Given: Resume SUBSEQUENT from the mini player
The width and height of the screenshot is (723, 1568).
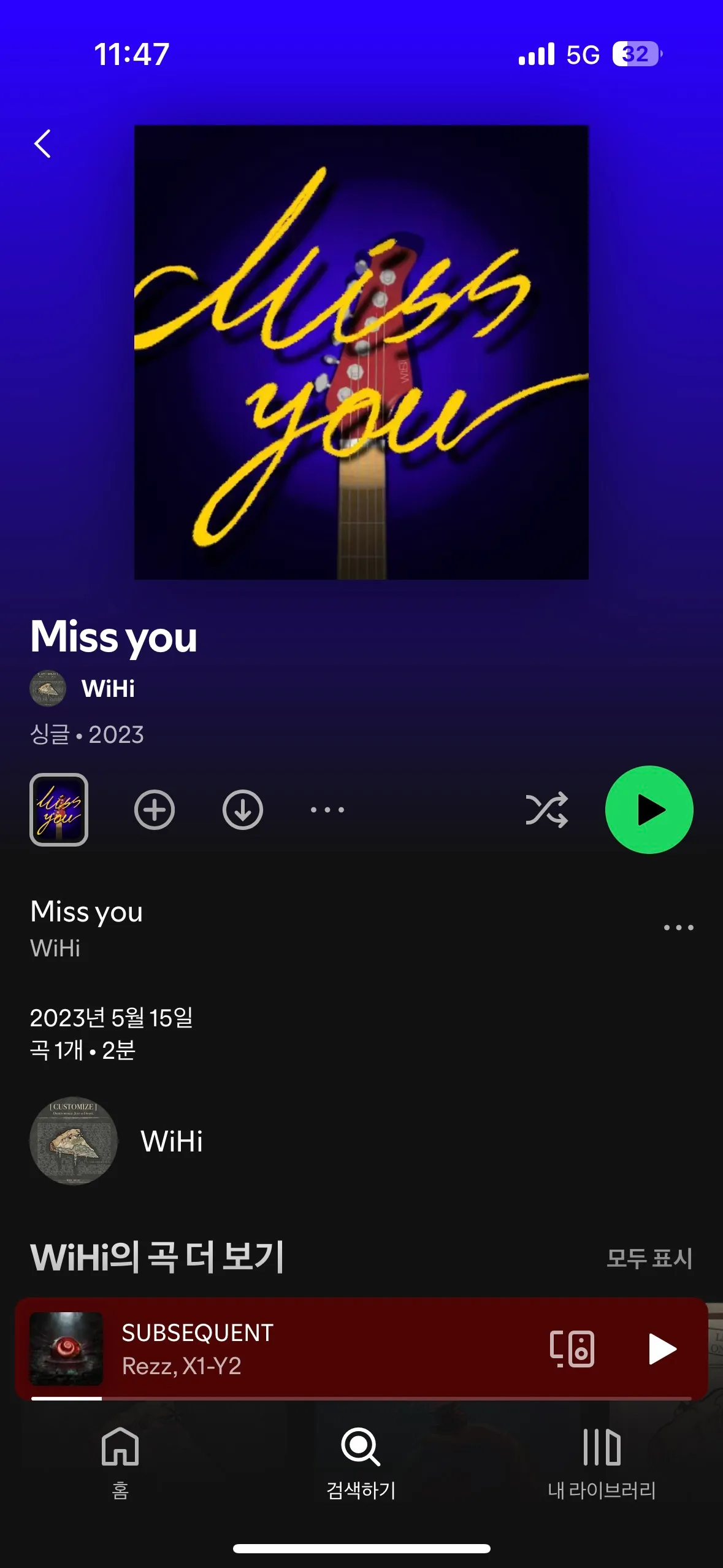Looking at the screenshot, I should (662, 1348).
